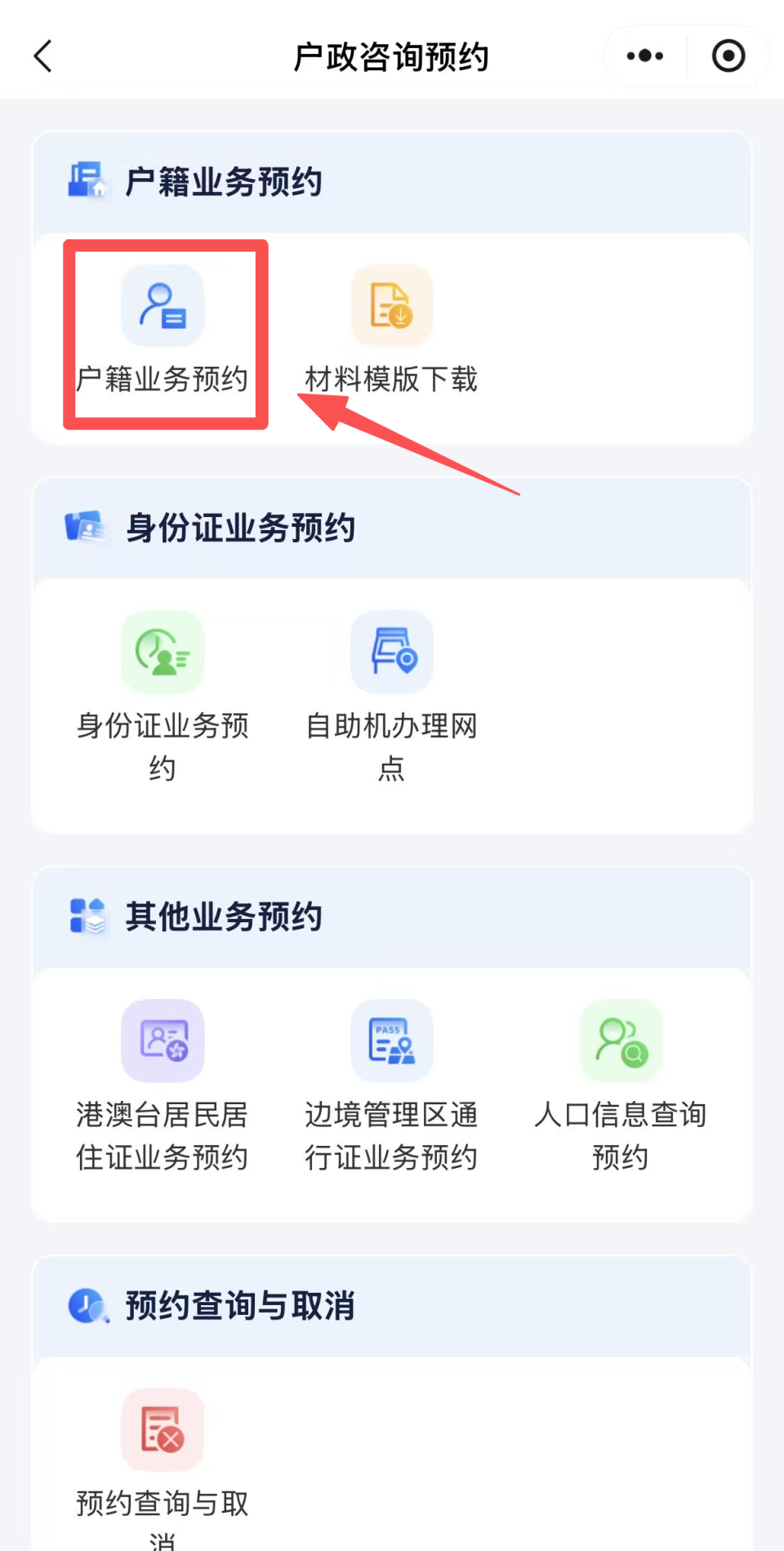This screenshot has width=784, height=1551.
Task: Select the 自助机办理网点 locator icon
Action: pos(391,653)
